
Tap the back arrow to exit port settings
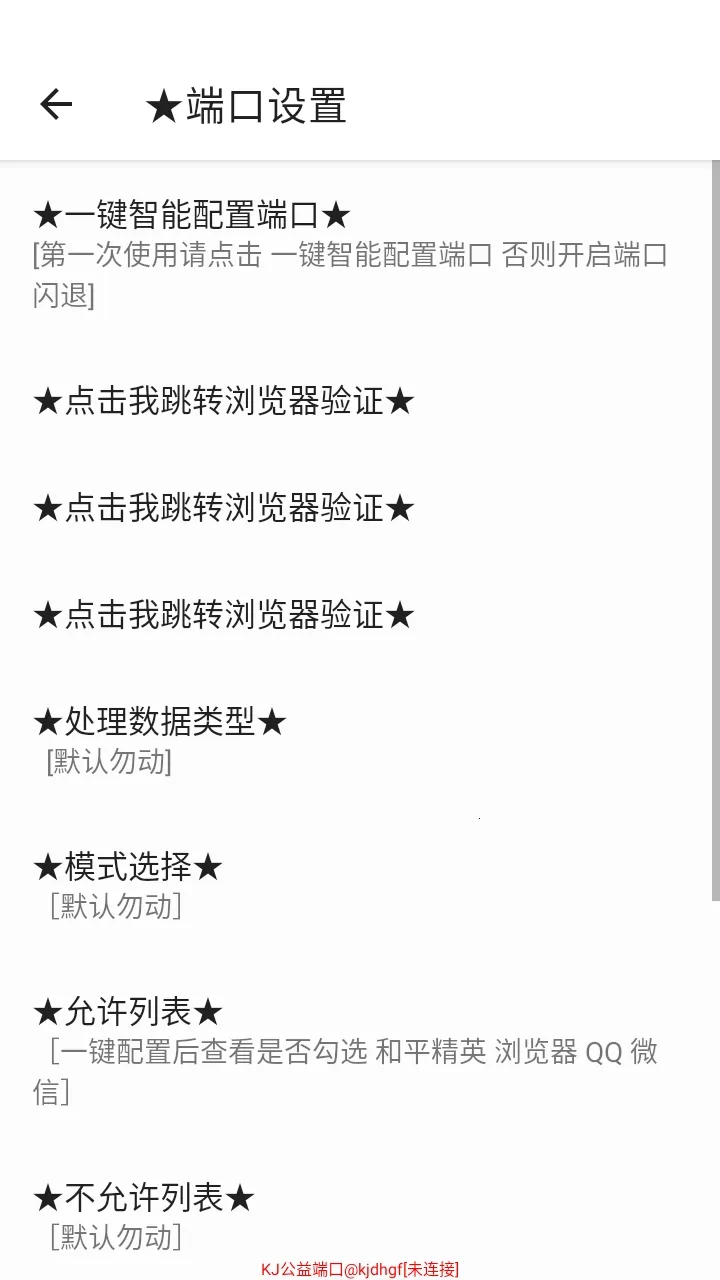click(x=55, y=104)
